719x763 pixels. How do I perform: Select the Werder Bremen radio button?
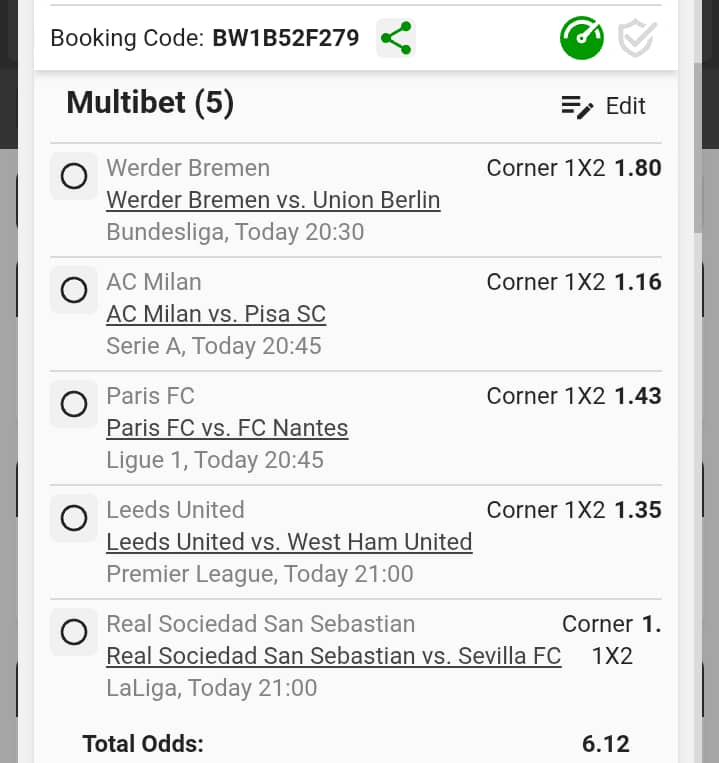point(74,177)
